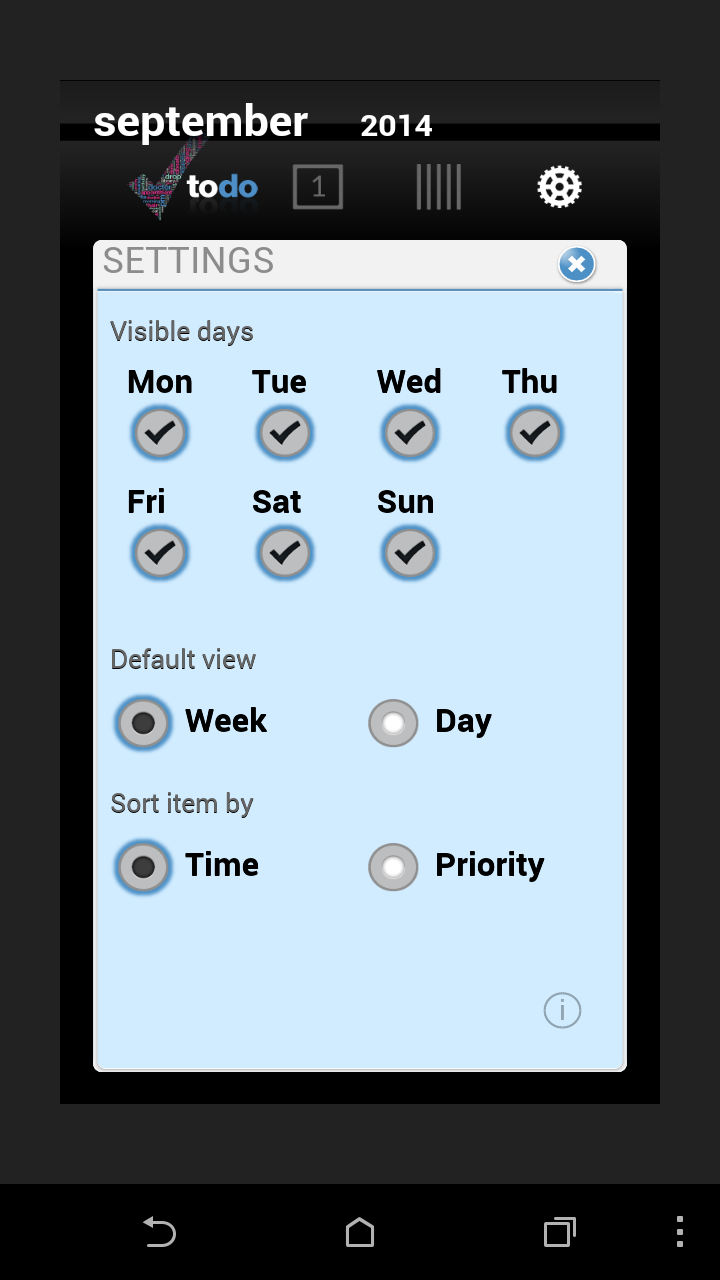This screenshot has width=720, height=1280.
Task: Select Time for item sorting
Action: (143, 866)
